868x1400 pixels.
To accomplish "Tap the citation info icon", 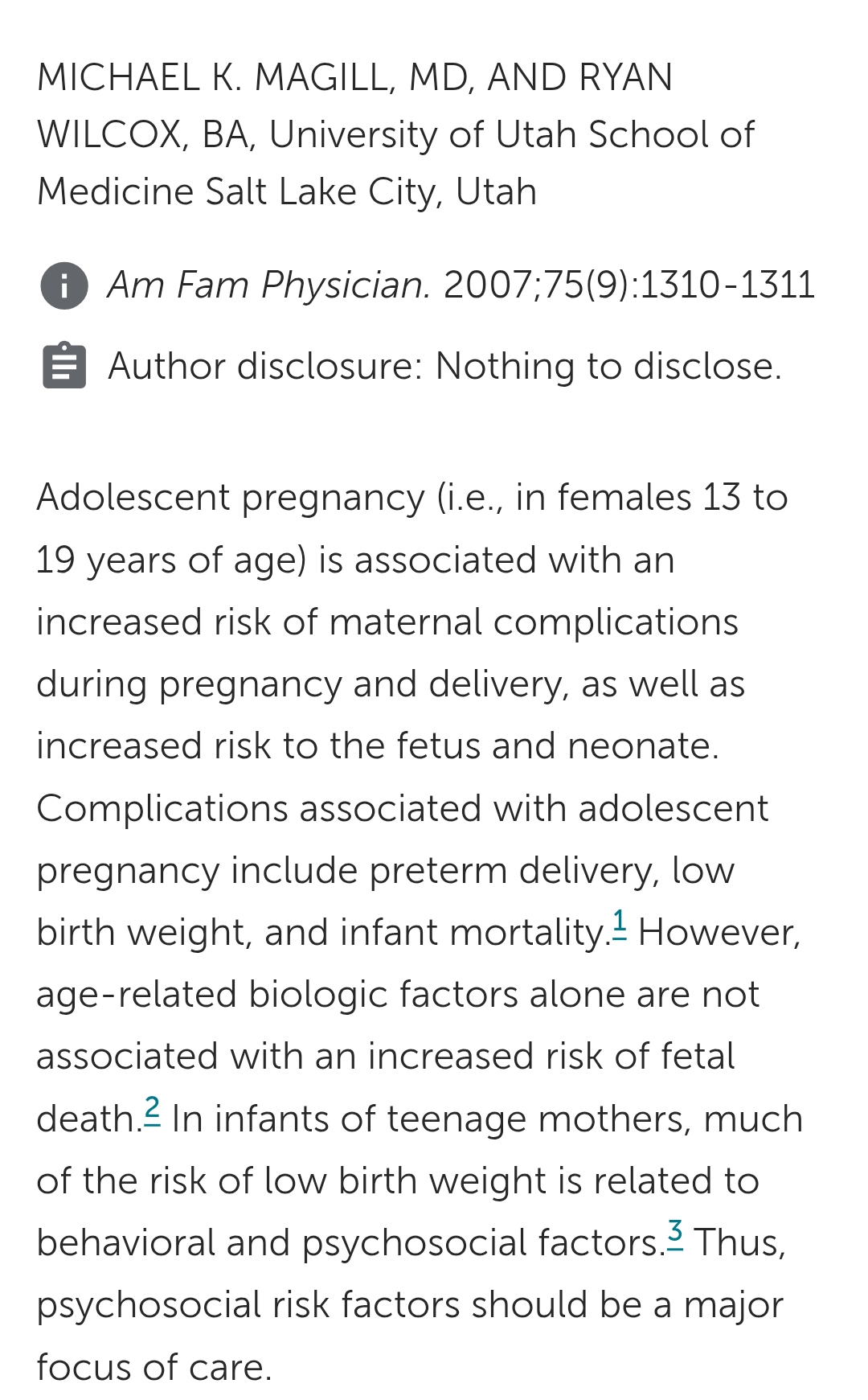I will coord(64,285).
